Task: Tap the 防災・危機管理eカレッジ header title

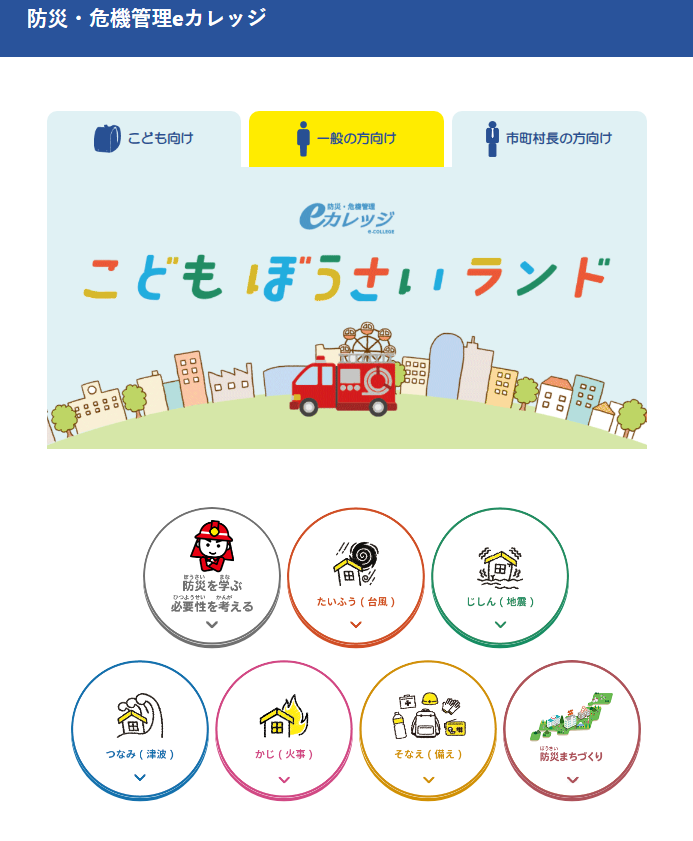Action: point(147,18)
